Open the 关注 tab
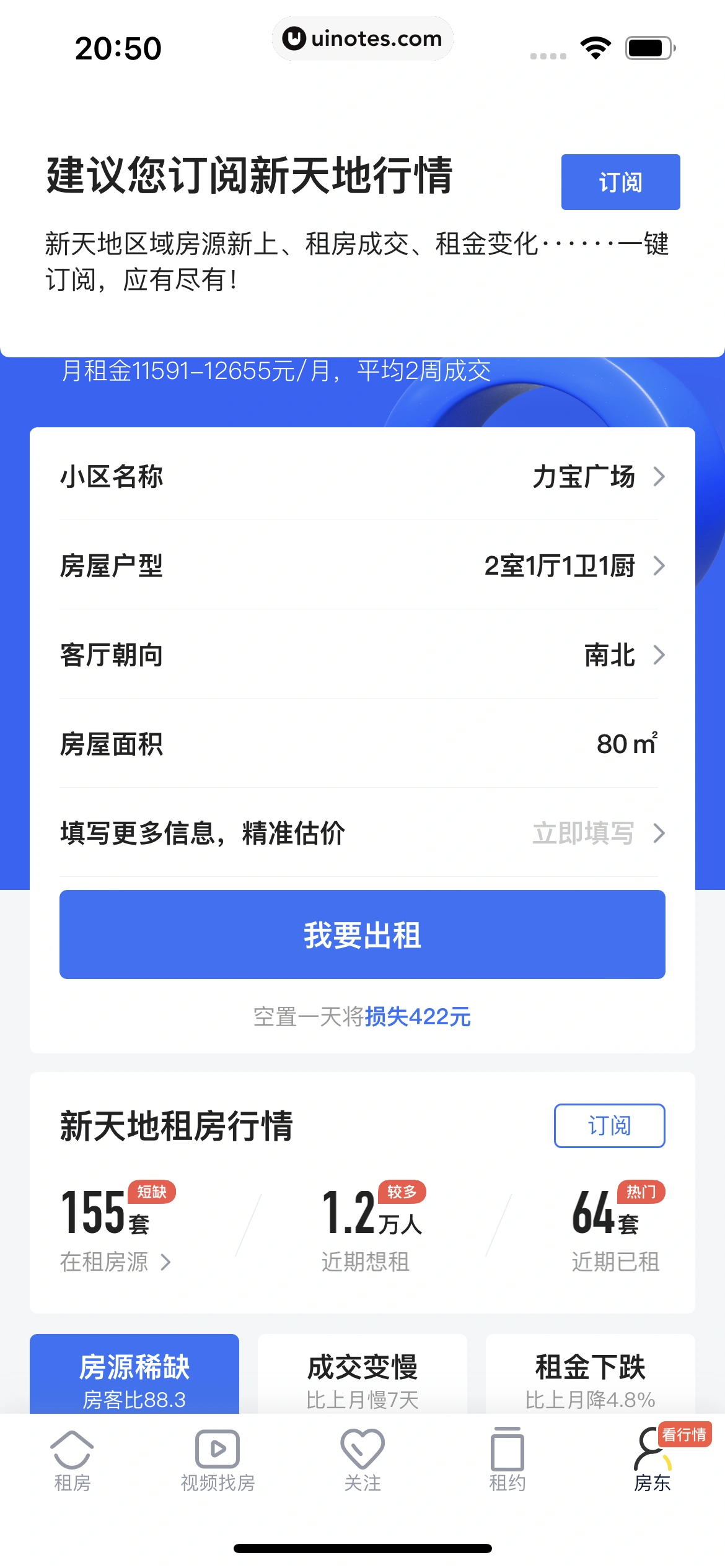The image size is (725, 1568). 362,1461
